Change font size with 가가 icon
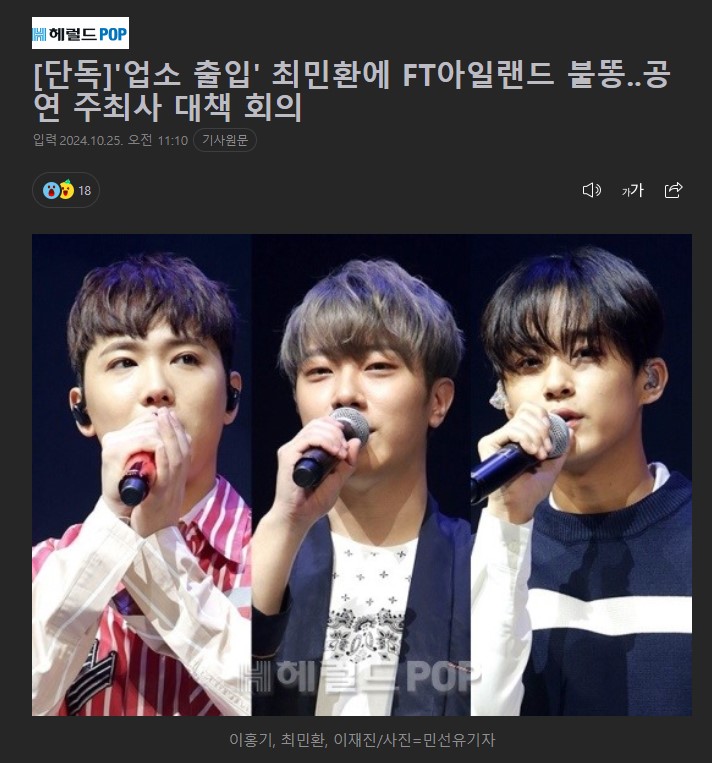 (632, 190)
